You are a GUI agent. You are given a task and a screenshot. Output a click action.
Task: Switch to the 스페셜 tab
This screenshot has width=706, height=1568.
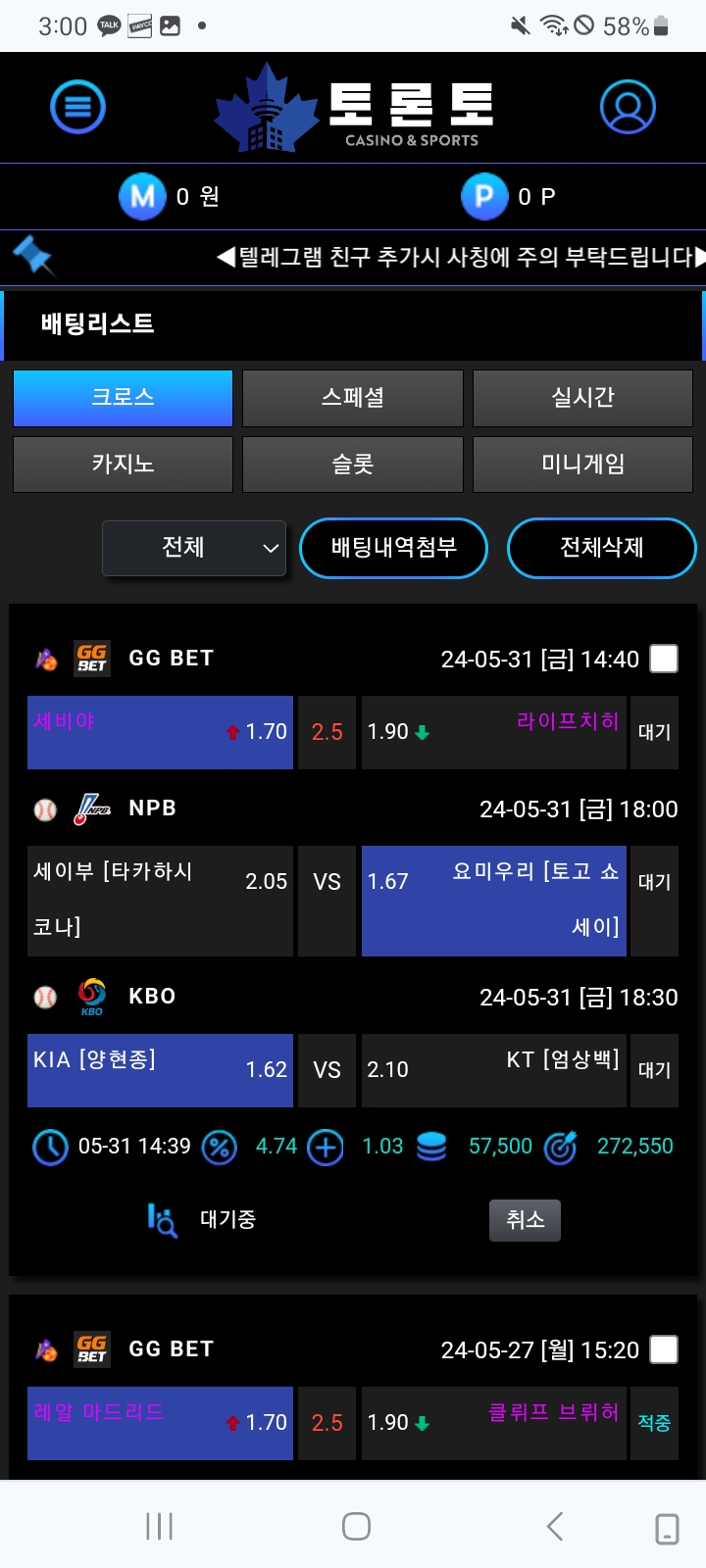[x=353, y=398]
